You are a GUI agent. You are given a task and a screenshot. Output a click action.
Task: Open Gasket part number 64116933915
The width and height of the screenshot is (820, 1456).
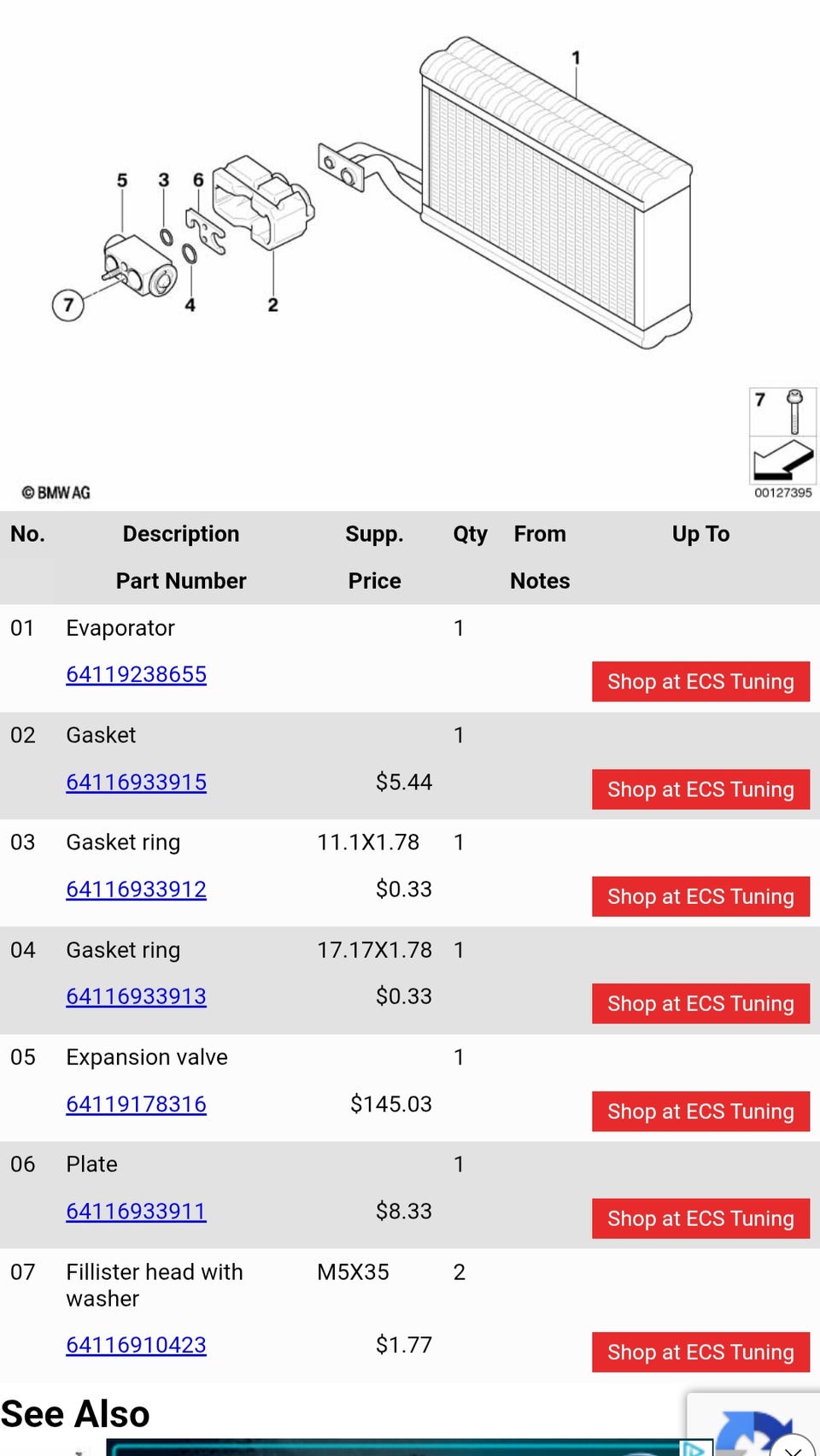tap(136, 782)
